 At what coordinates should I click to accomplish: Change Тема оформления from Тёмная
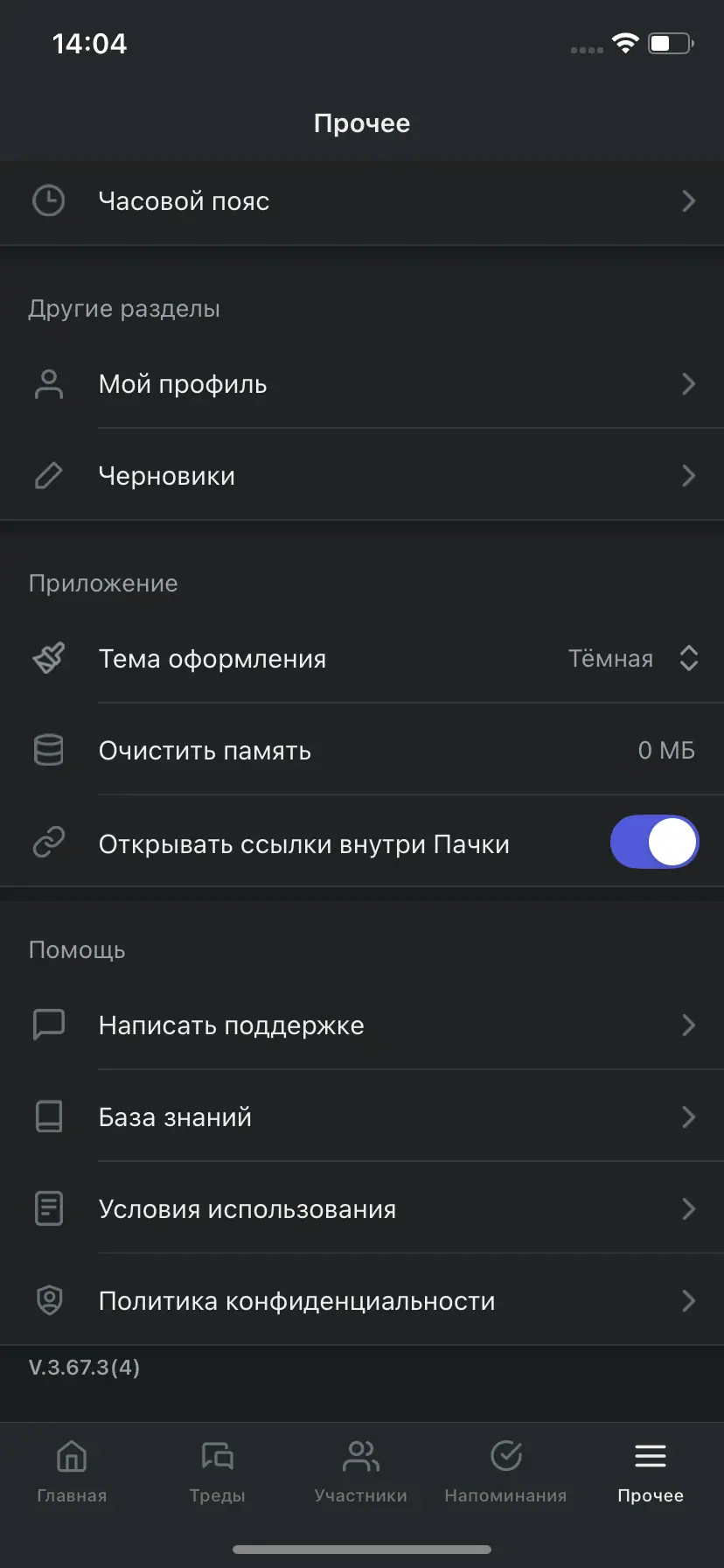tap(631, 659)
